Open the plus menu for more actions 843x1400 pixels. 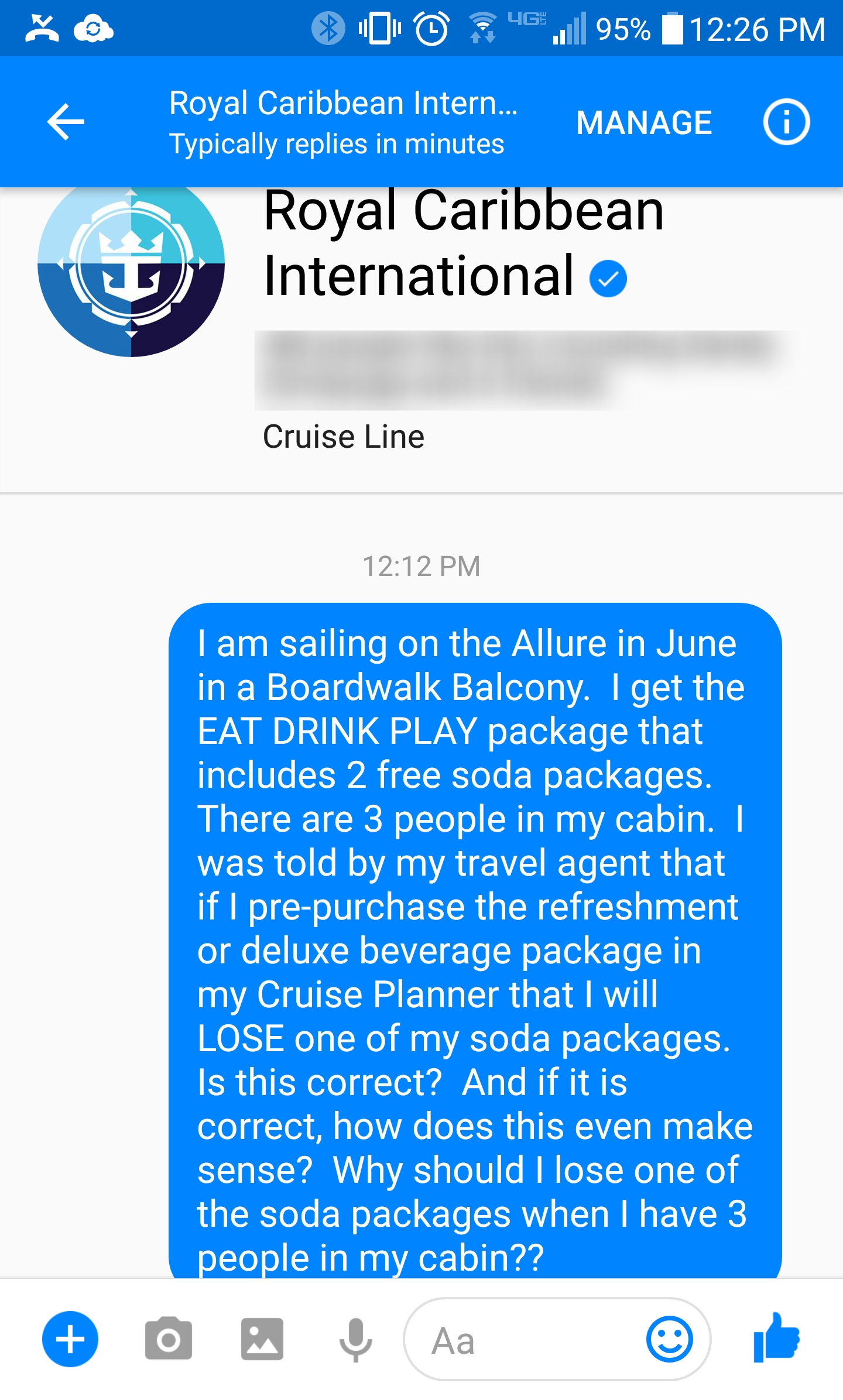coord(70,1339)
